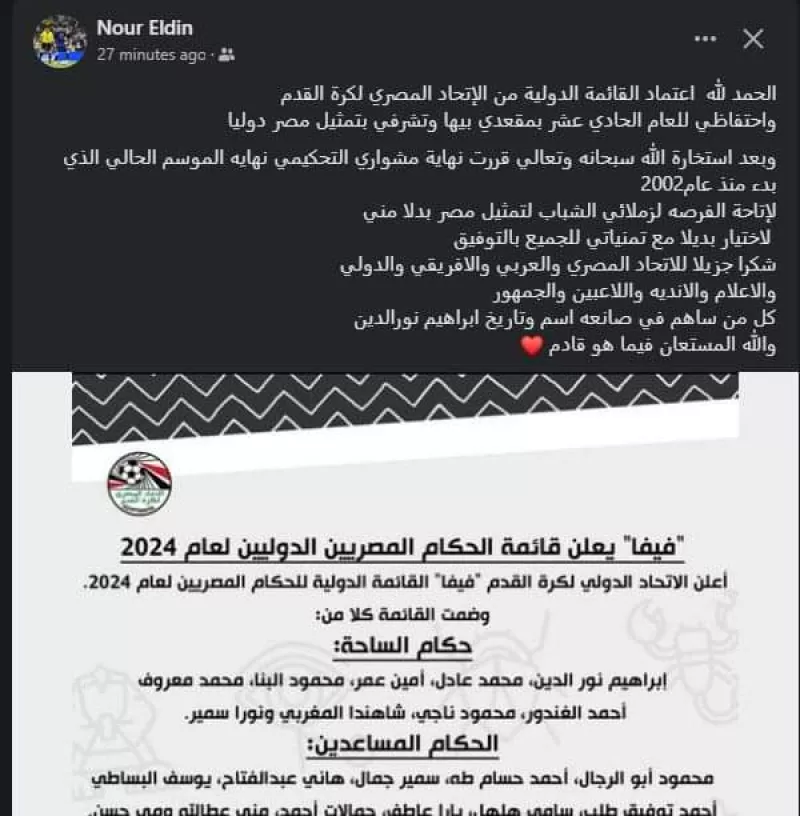800x816 pixels.
Task: Expand the truncated post image below
Action: pos(400,600)
